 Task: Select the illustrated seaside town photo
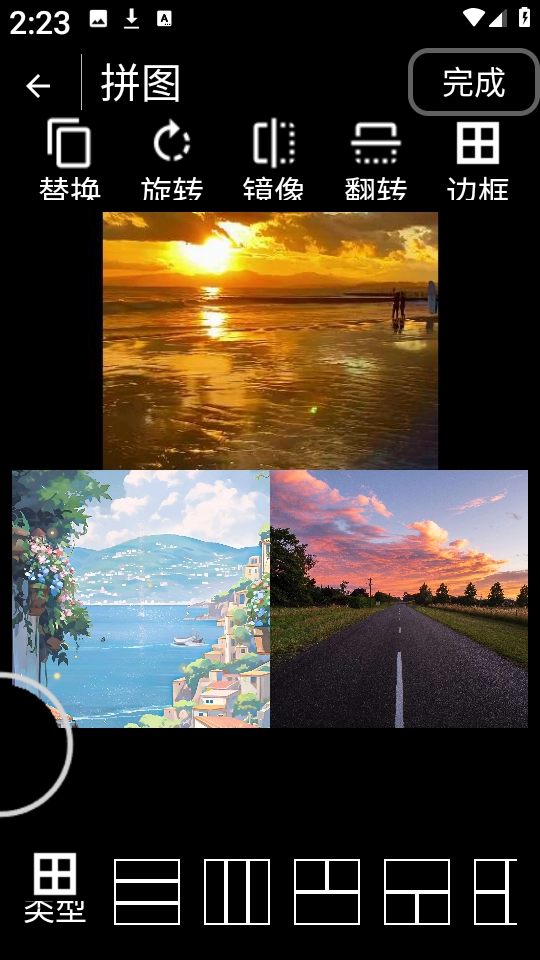click(141, 599)
